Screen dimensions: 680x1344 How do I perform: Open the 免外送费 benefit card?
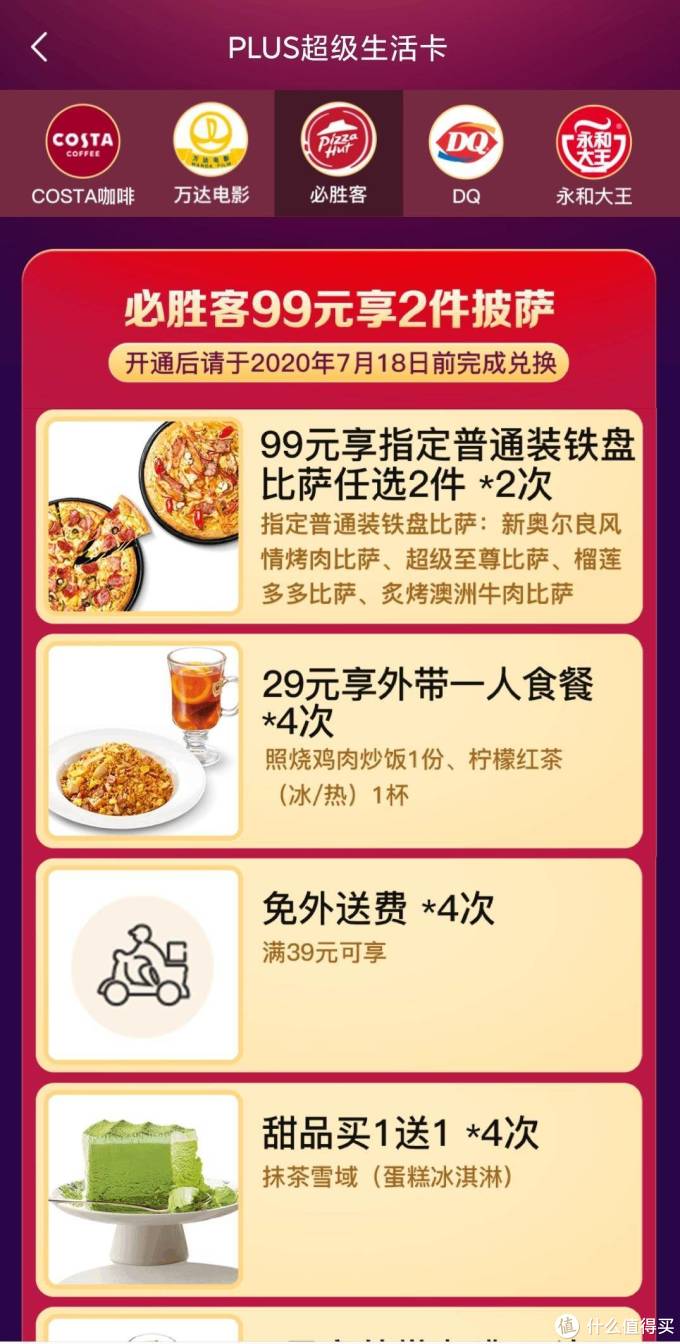point(340,964)
